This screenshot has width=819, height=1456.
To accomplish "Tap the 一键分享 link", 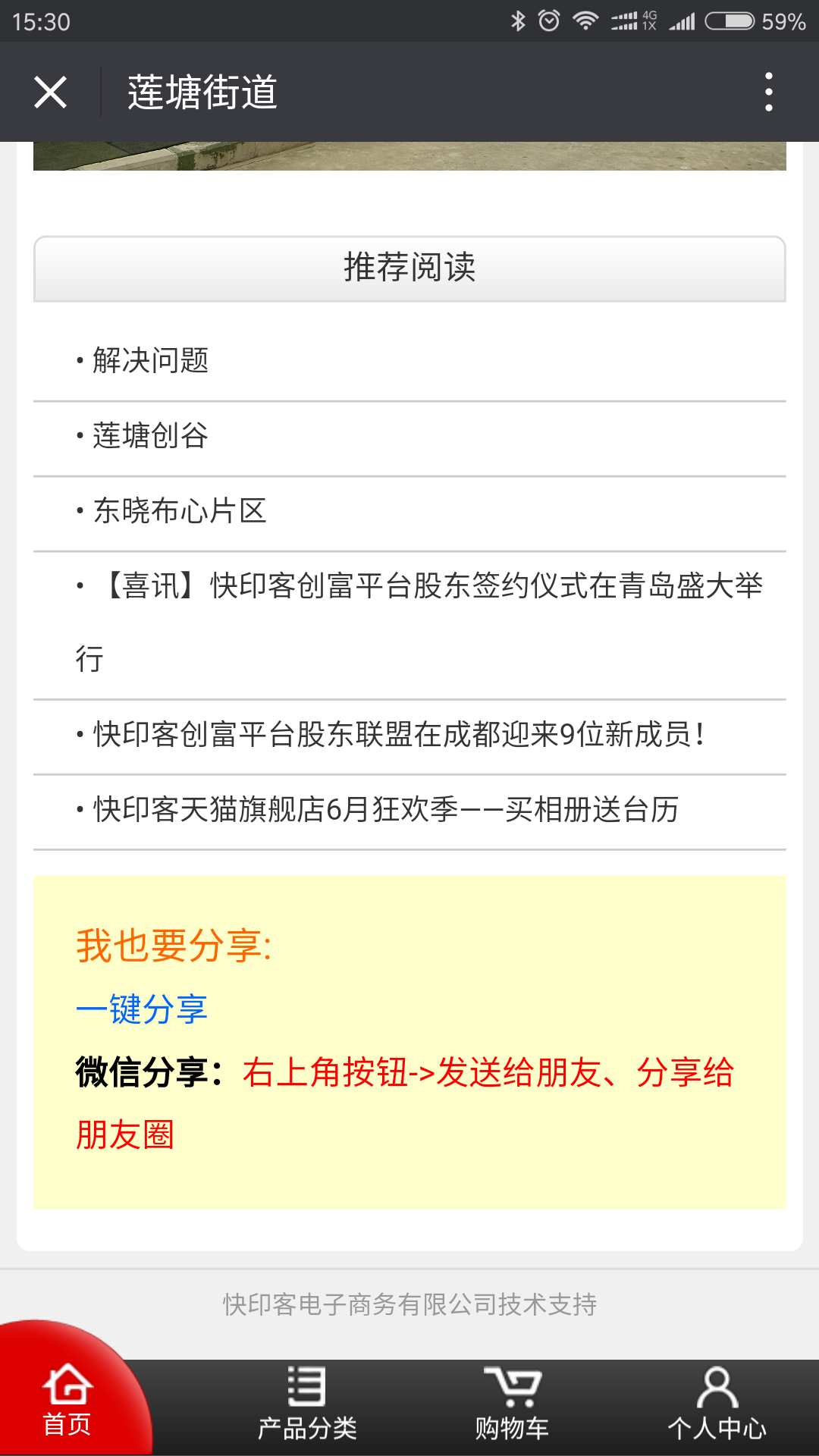I will (142, 1009).
